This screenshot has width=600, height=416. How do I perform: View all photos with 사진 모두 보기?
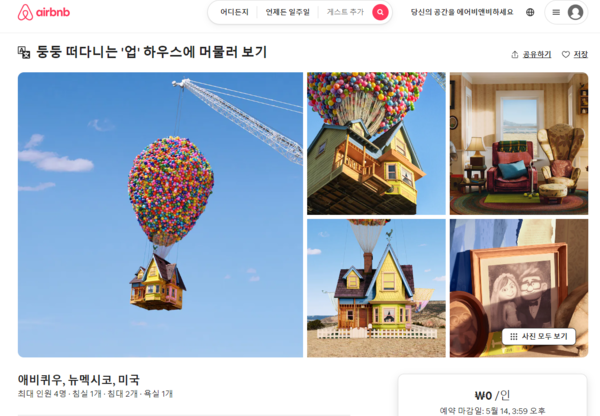tap(539, 337)
